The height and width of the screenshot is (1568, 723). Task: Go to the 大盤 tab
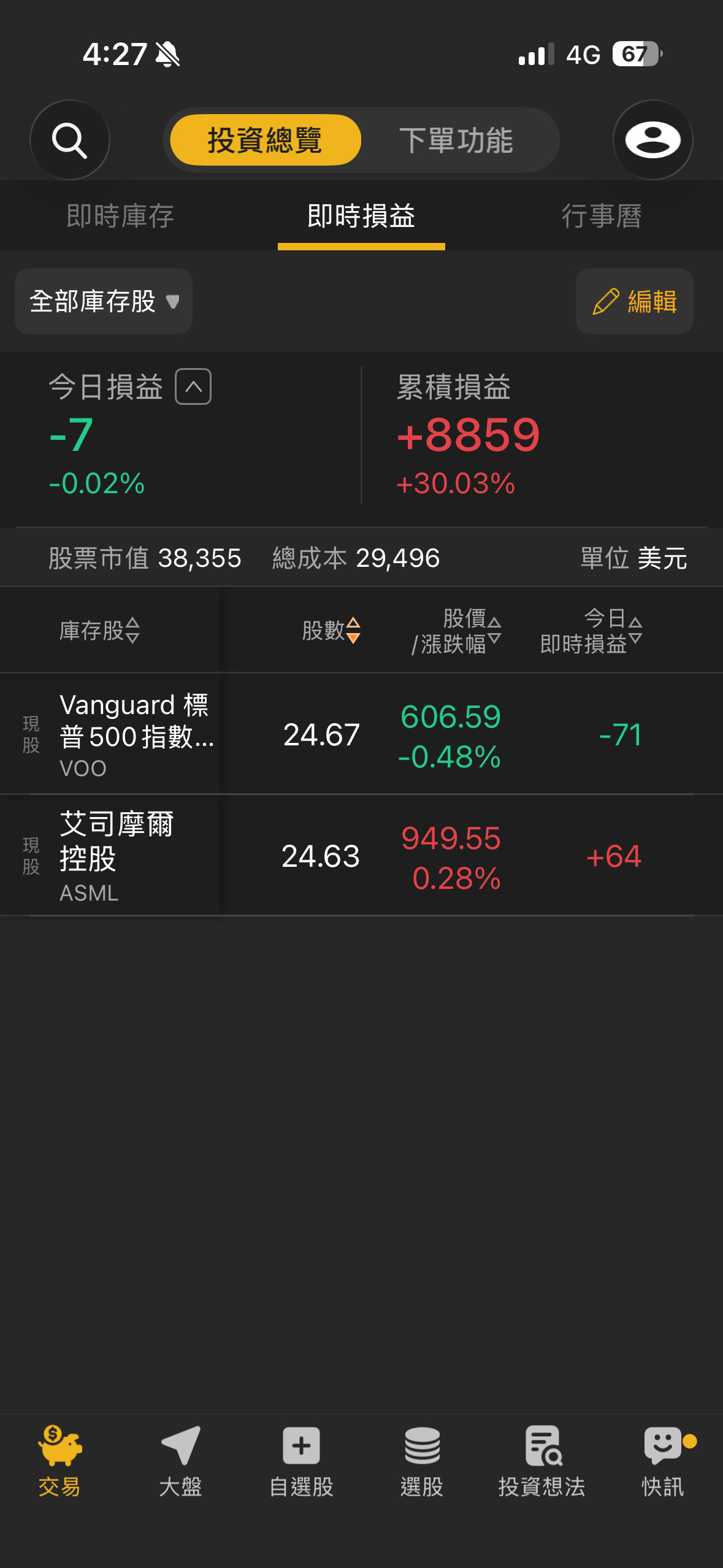180,1461
